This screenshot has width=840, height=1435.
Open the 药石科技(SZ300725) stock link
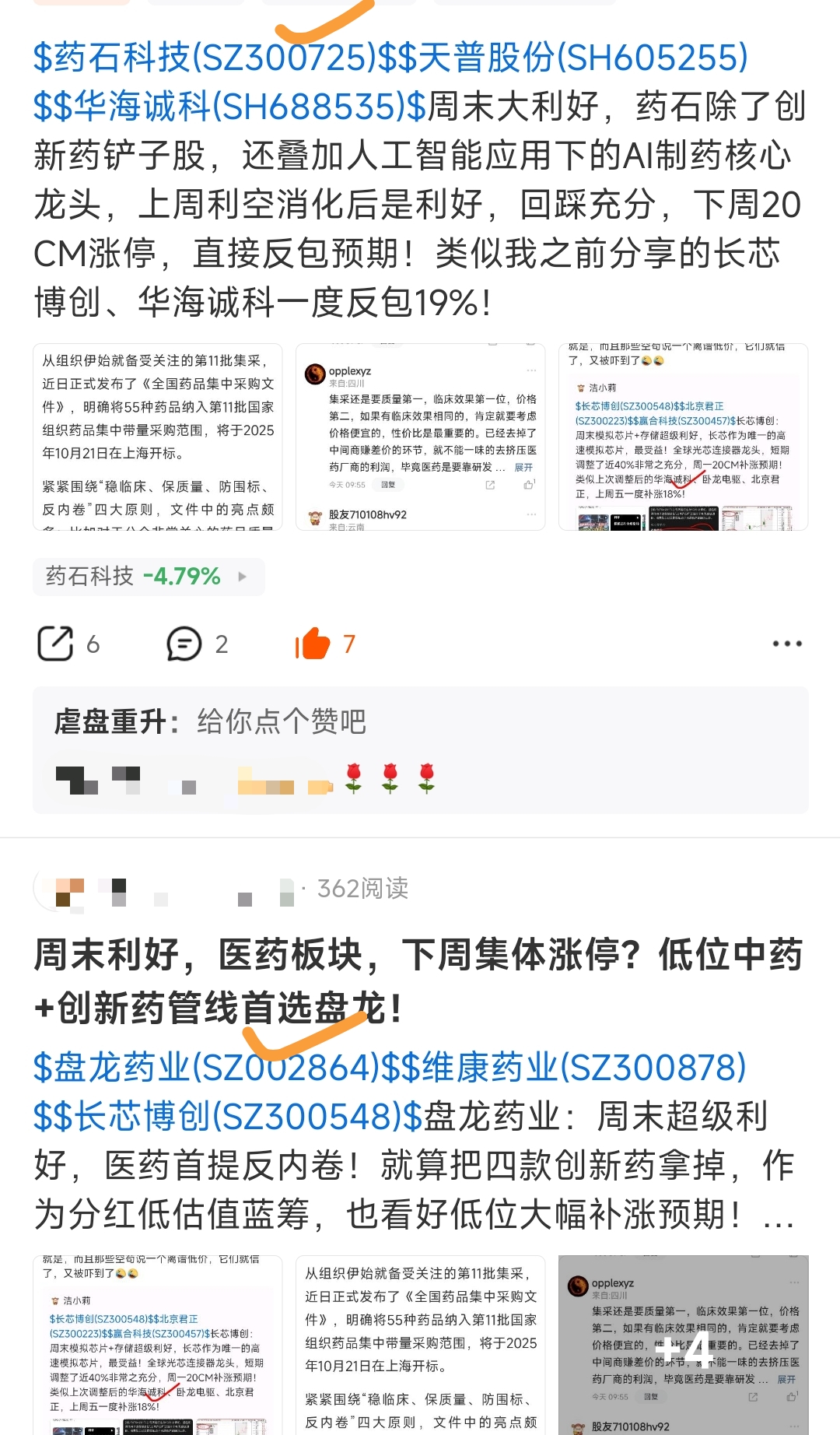205,58
